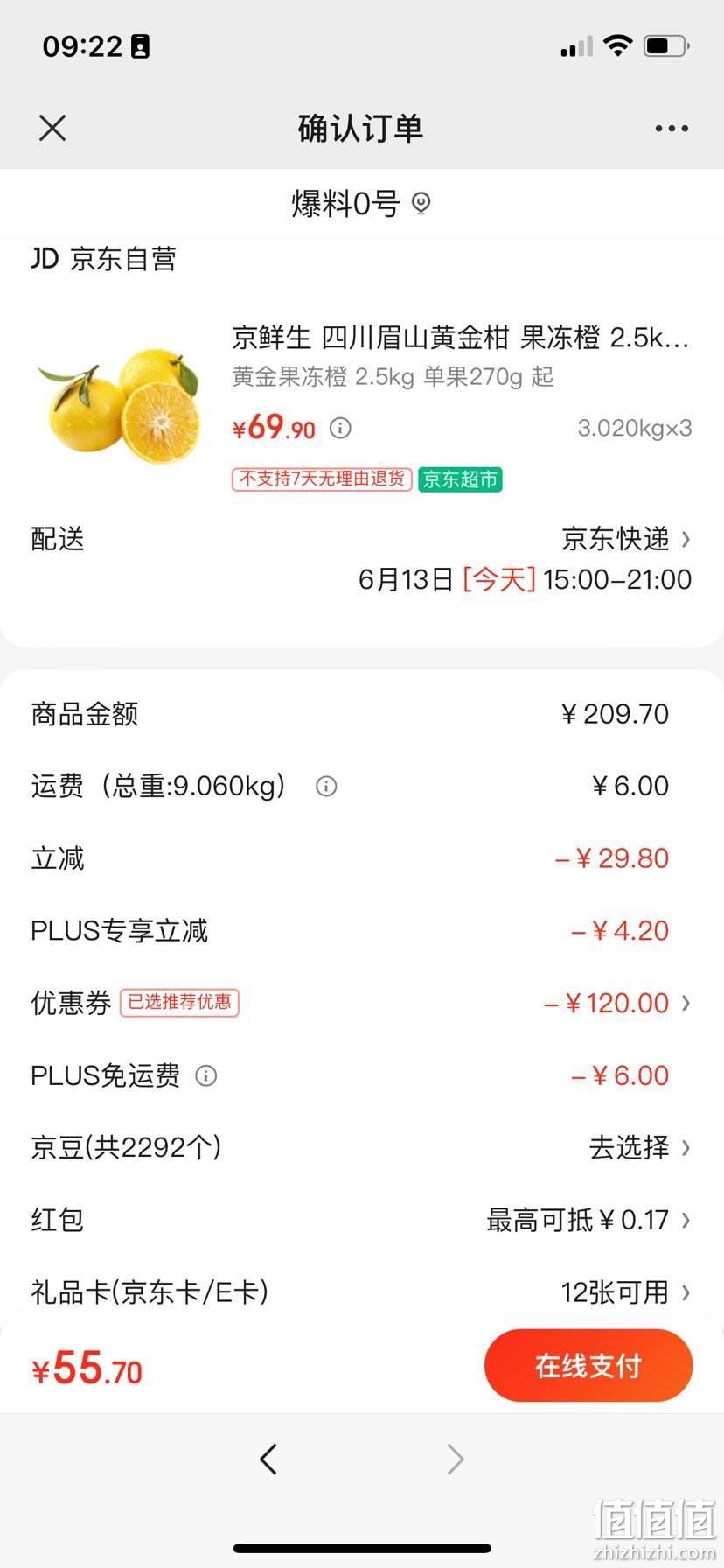
Task: Tap the 爆料0号 address selector
Action: coord(361,204)
